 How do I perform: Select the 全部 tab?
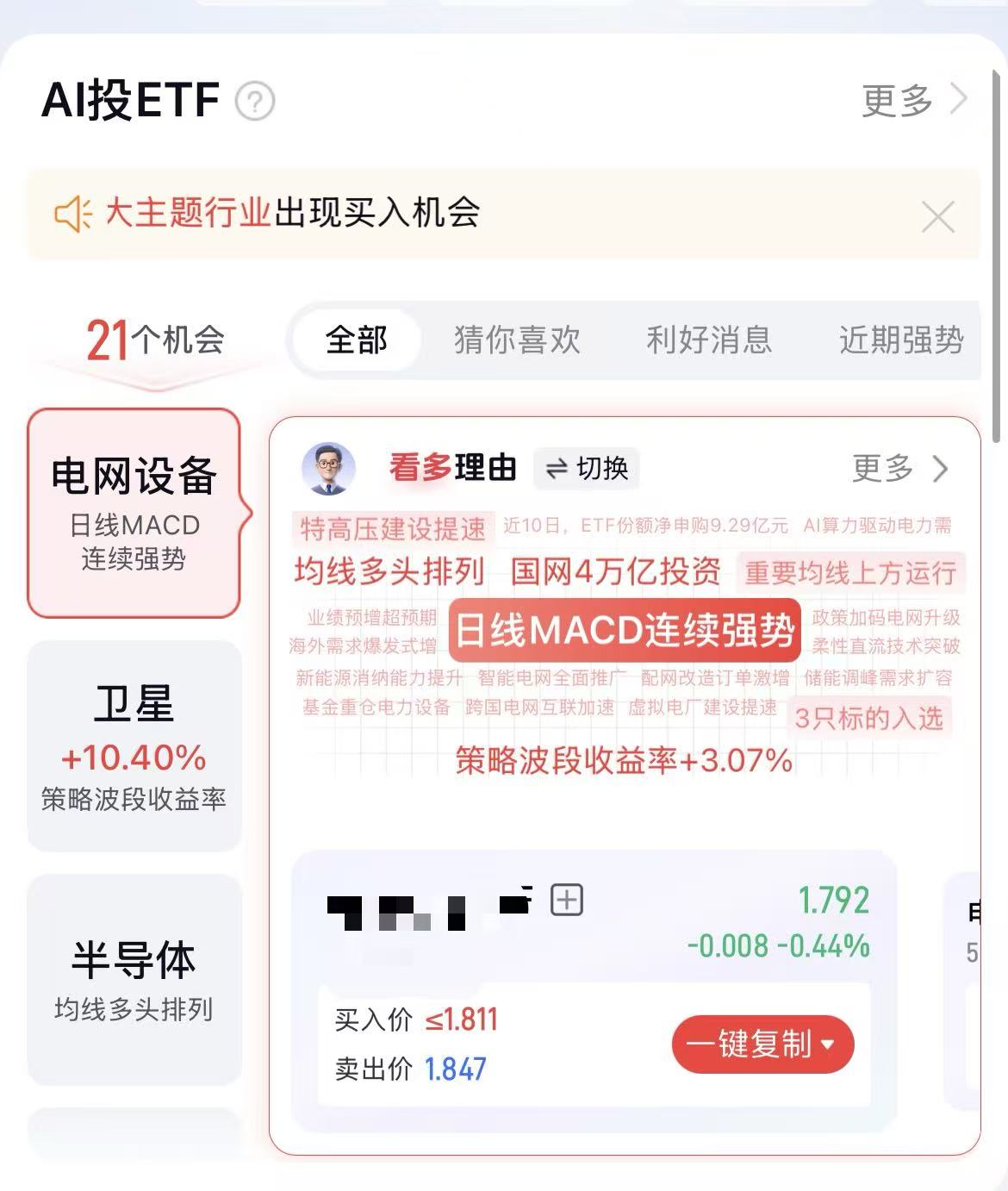pyautogui.click(x=357, y=340)
